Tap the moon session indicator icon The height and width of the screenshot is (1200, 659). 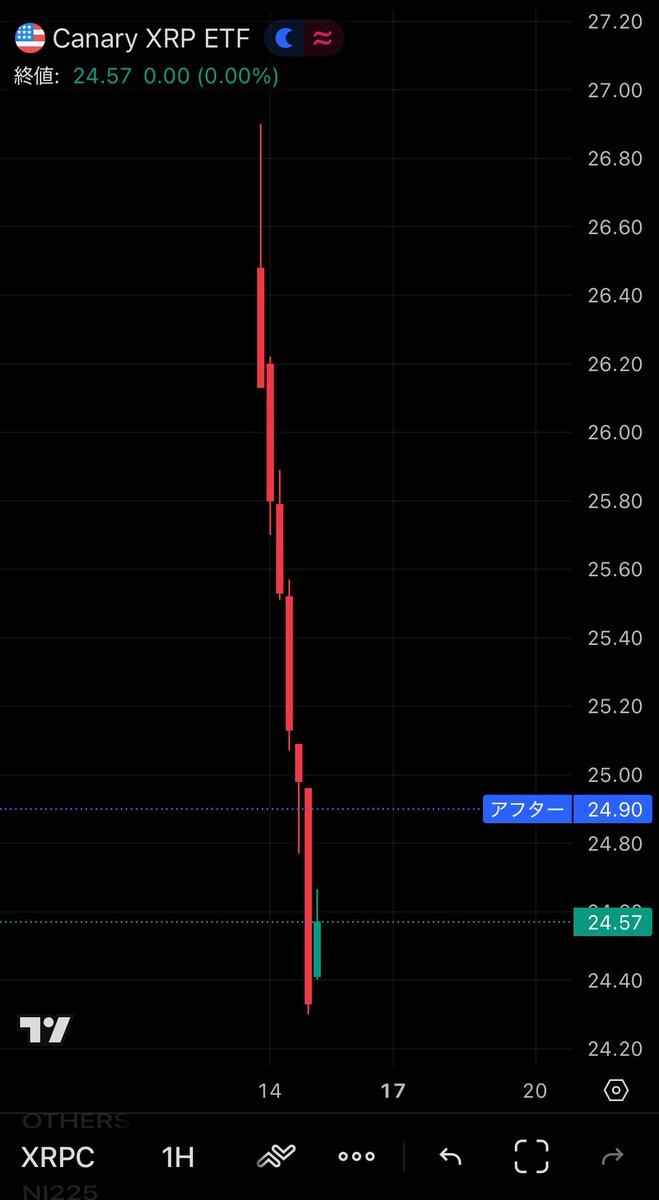[286, 39]
